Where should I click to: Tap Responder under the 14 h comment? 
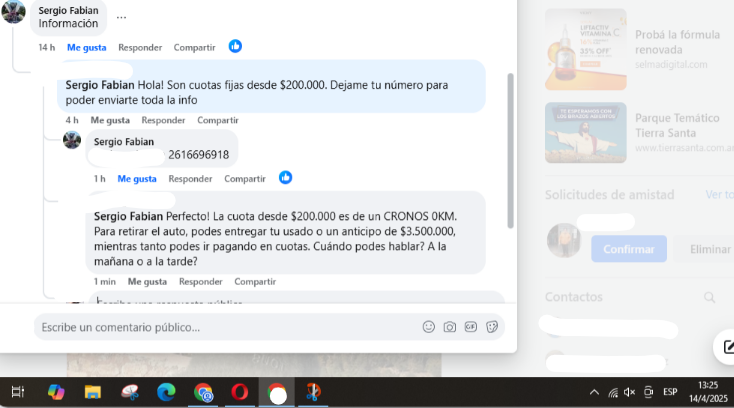(x=140, y=47)
